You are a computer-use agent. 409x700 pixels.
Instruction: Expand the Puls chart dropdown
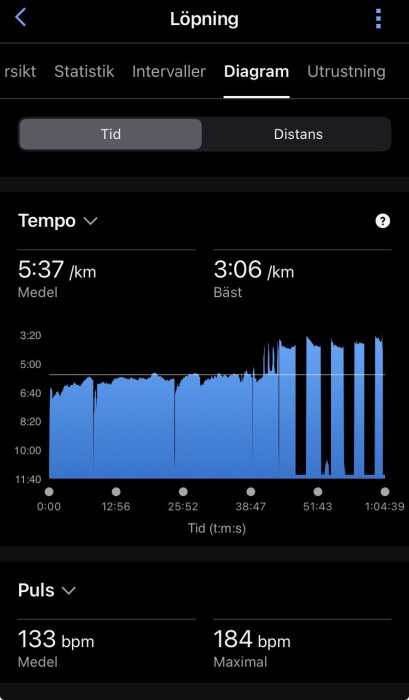pos(46,590)
